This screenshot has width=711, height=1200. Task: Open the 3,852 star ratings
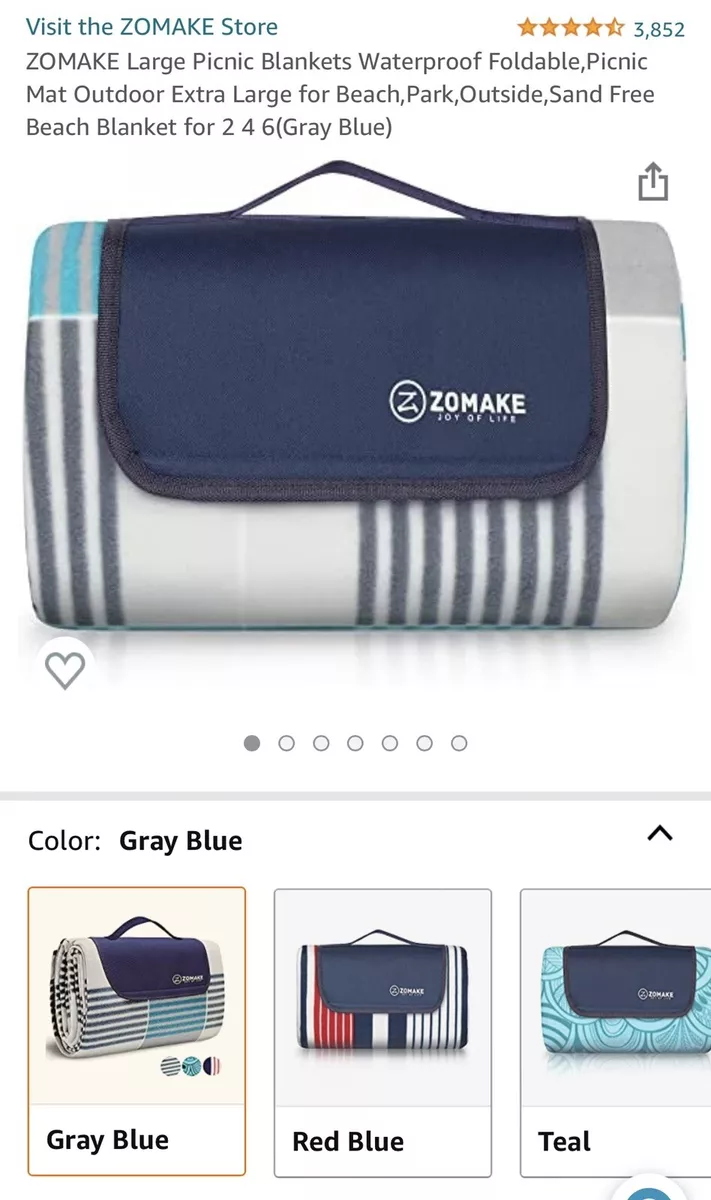pos(600,28)
